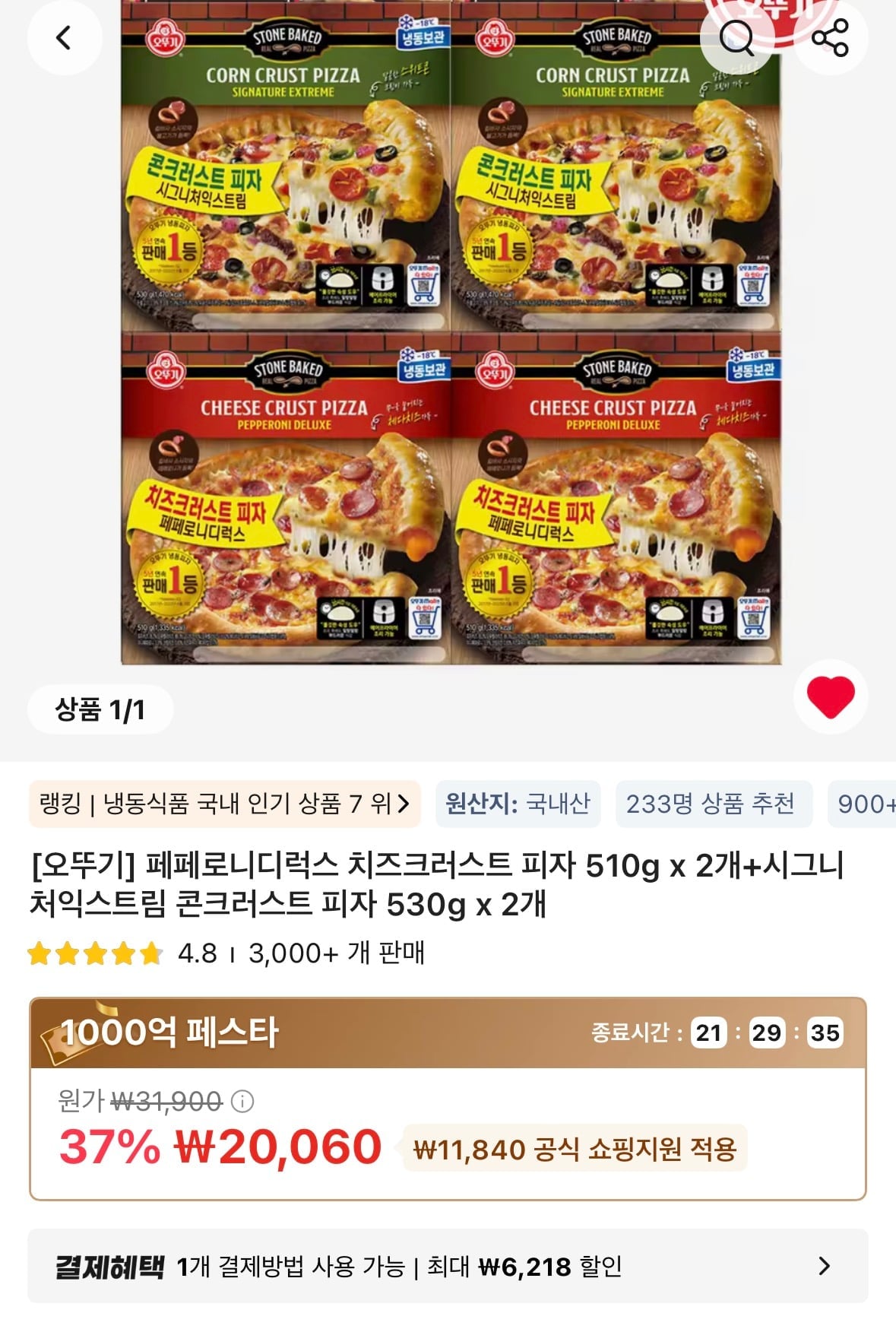This screenshot has width=896, height=1329.
Task: Open the product title link
Action: [x=448, y=880]
